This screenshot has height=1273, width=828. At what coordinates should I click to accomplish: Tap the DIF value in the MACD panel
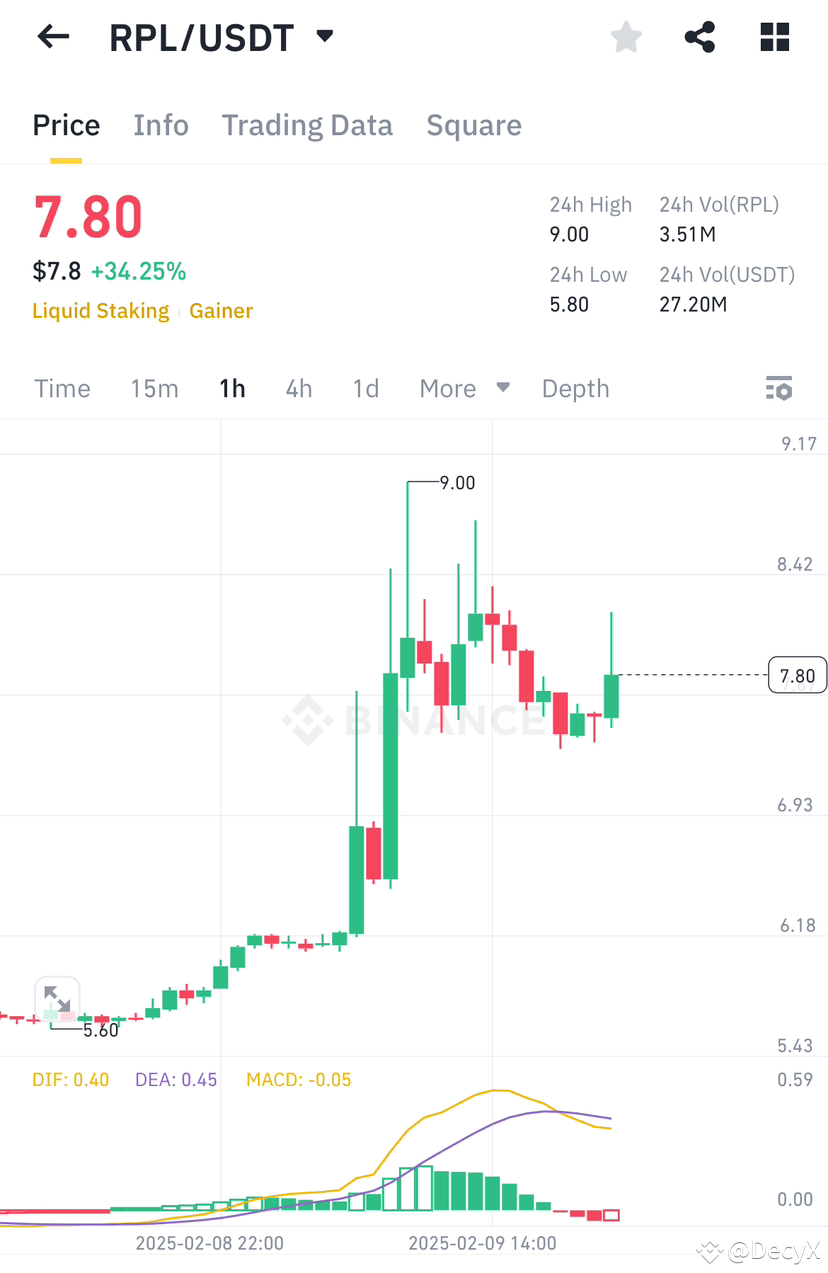tap(70, 1079)
